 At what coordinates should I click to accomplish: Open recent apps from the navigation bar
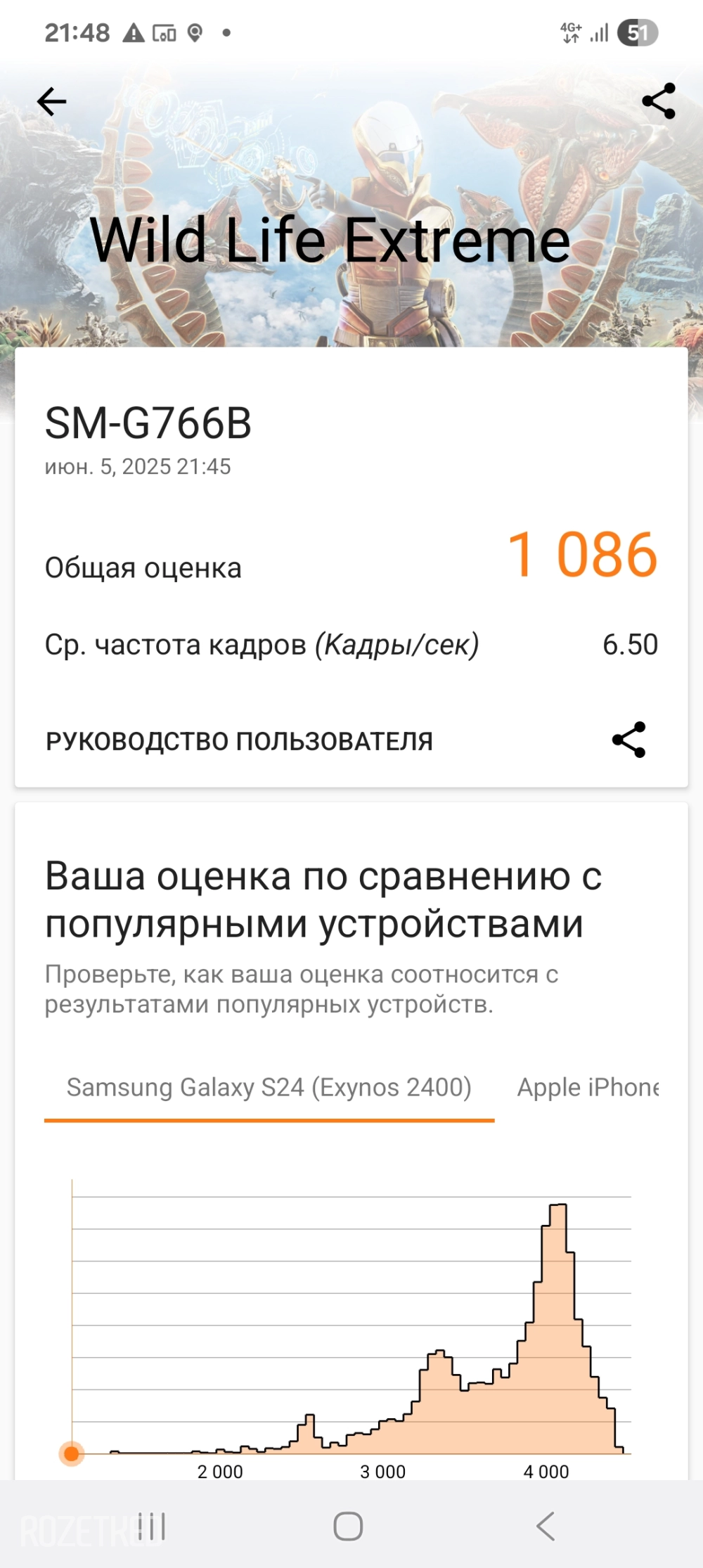pos(152,1526)
